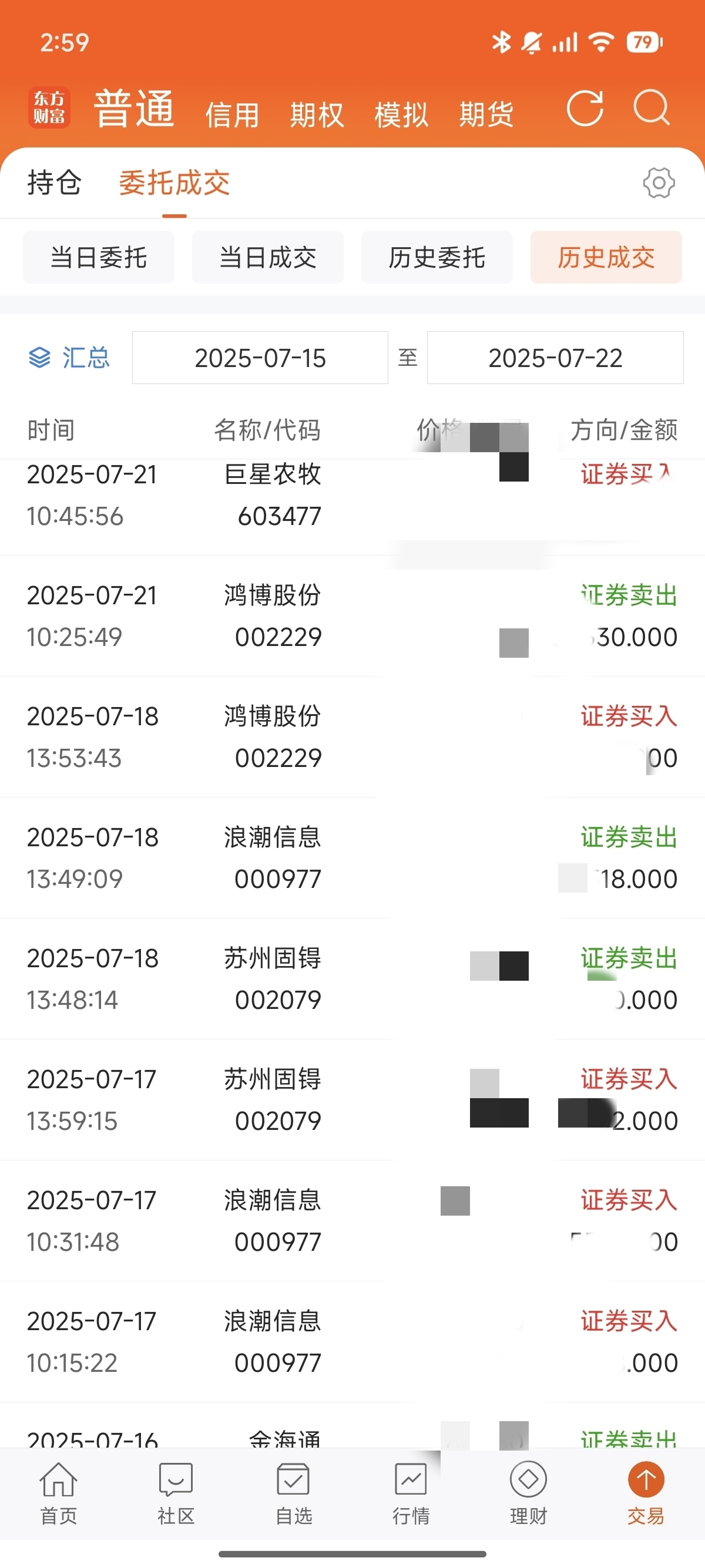Switch to the 期权 tab
The image size is (705, 1568).
tap(317, 115)
